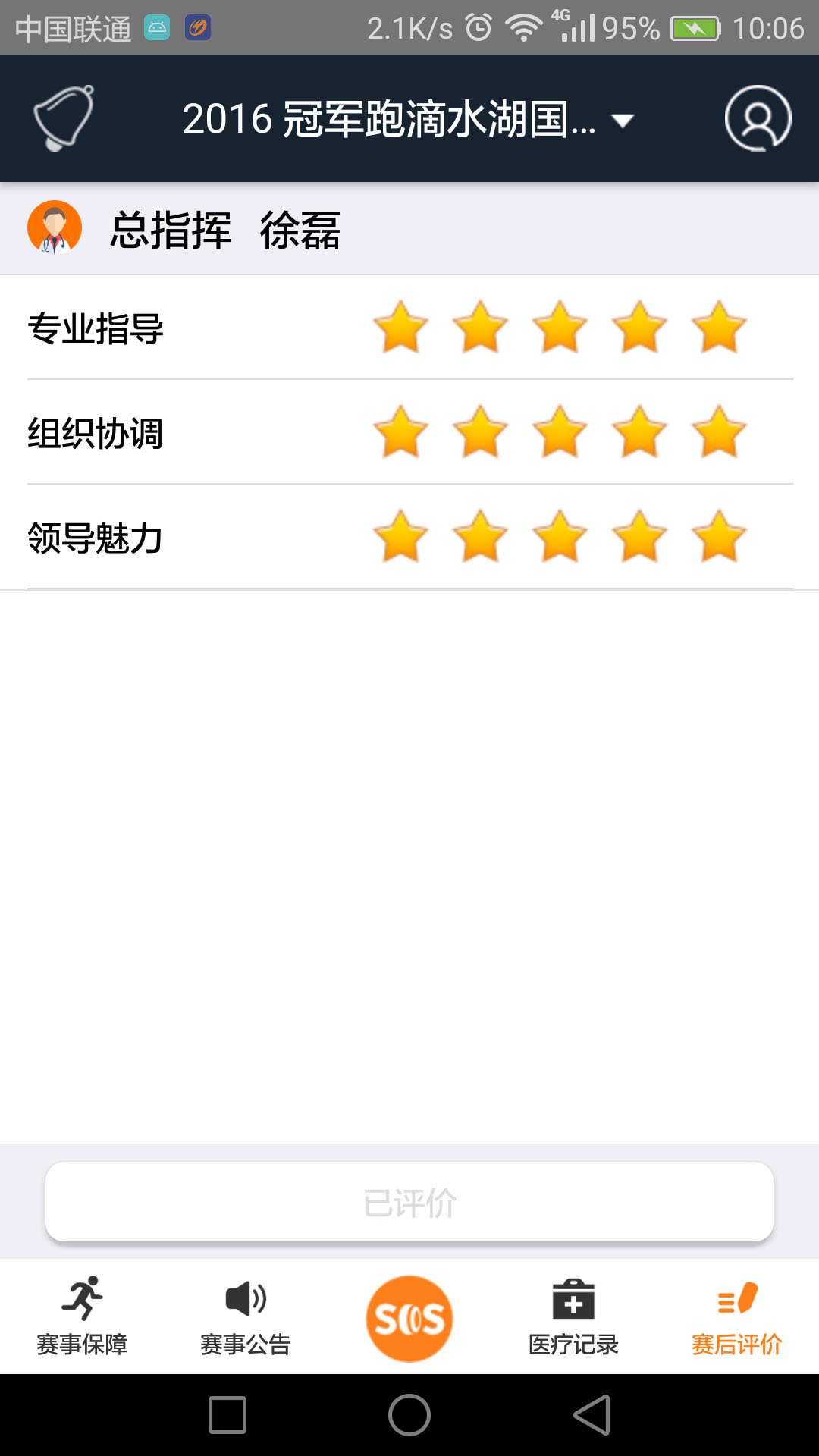Set 专业指导 rating to five stars
This screenshot has width=819, height=1456.
pyautogui.click(x=719, y=327)
